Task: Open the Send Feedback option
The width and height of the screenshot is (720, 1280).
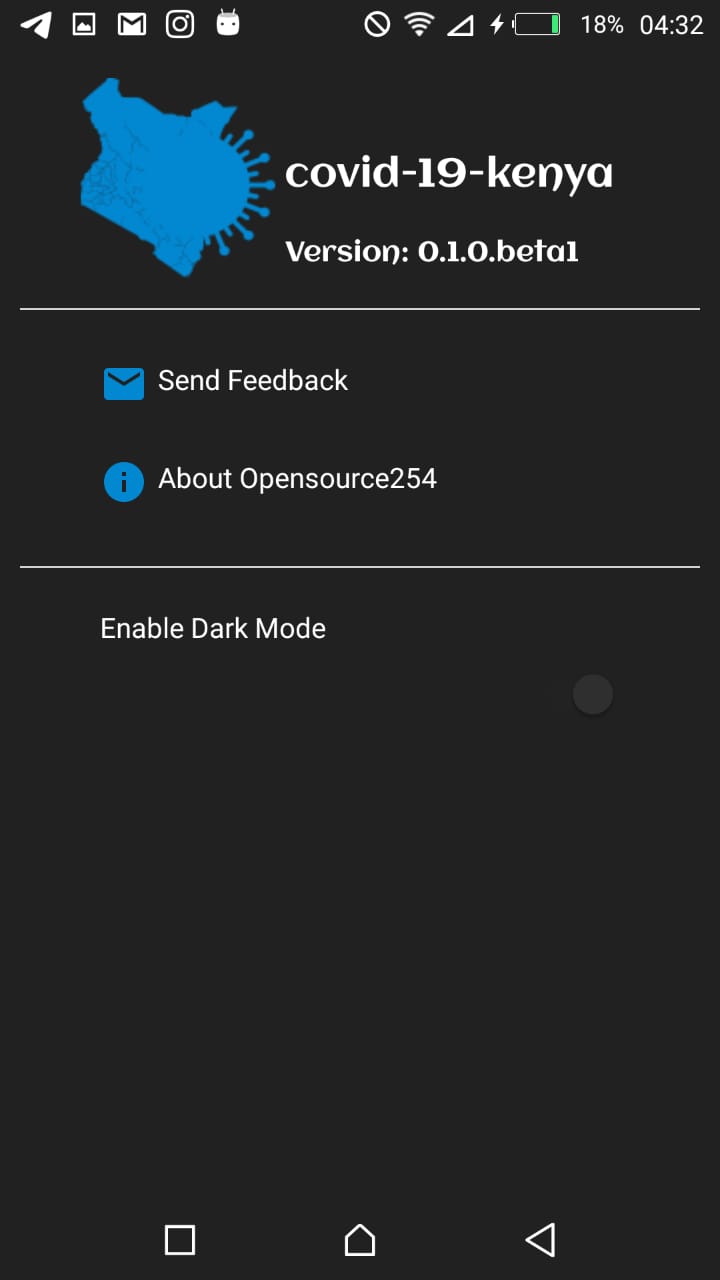Action: pyautogui.click(x=251, y=381)
